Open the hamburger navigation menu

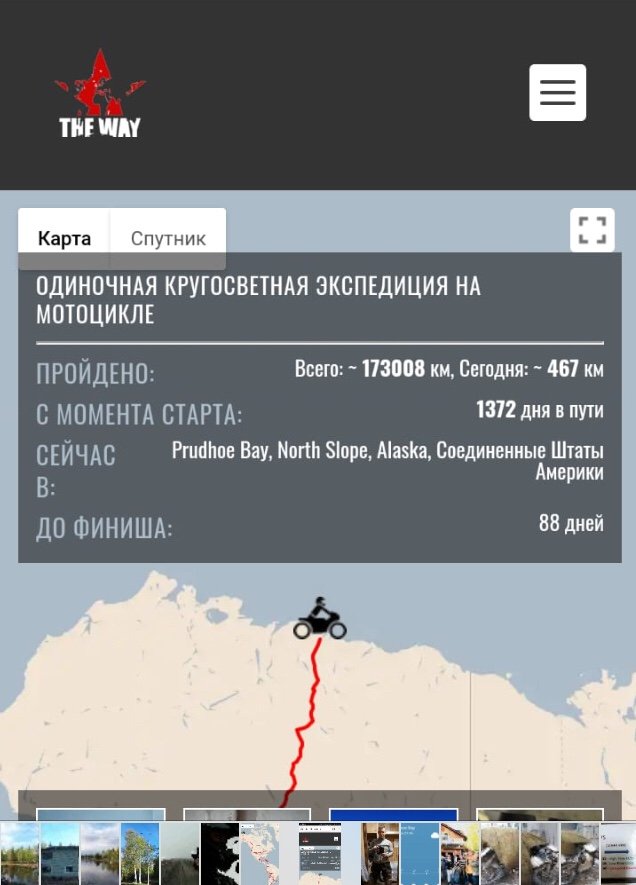pos(557,92)
